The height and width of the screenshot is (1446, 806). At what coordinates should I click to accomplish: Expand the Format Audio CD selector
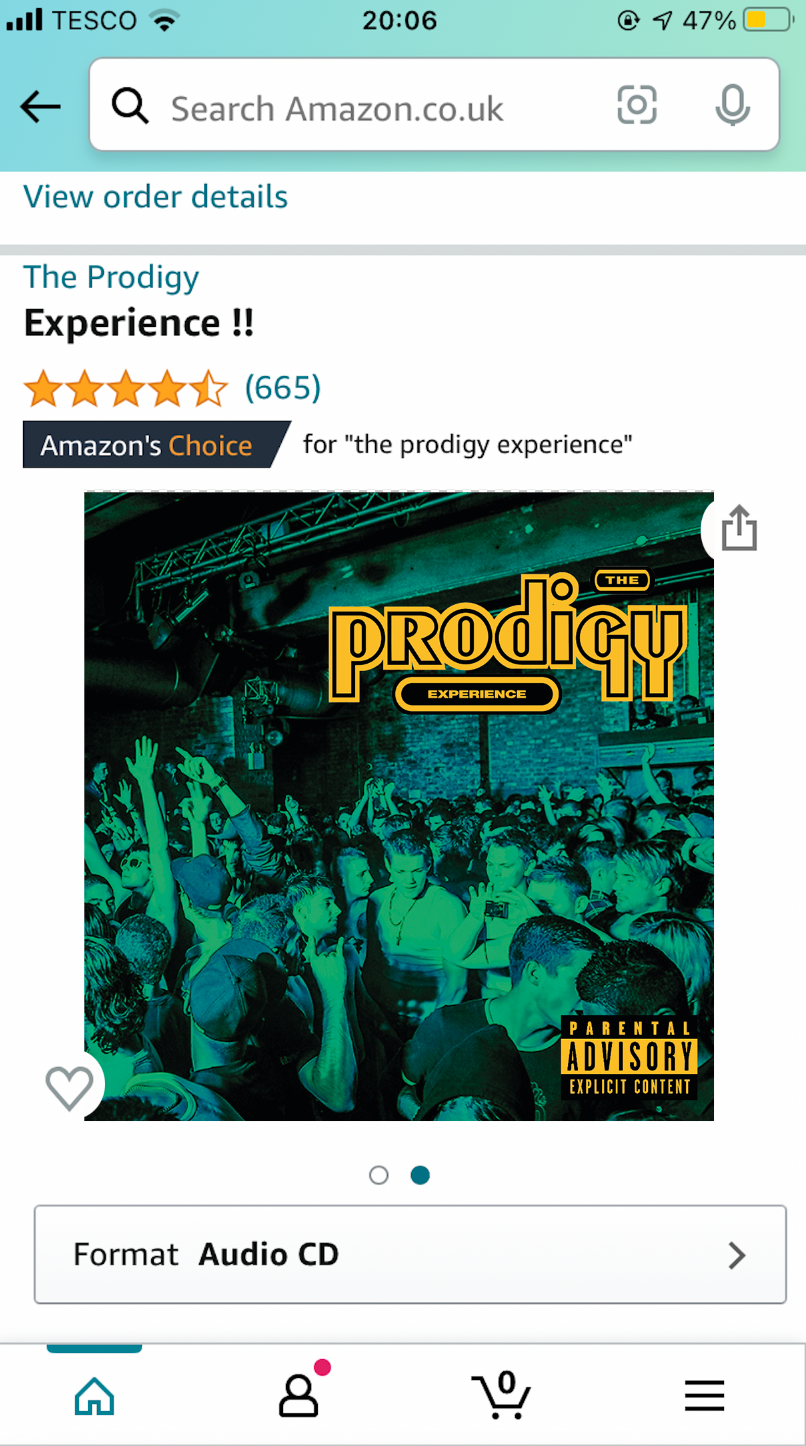[410, 1254]
